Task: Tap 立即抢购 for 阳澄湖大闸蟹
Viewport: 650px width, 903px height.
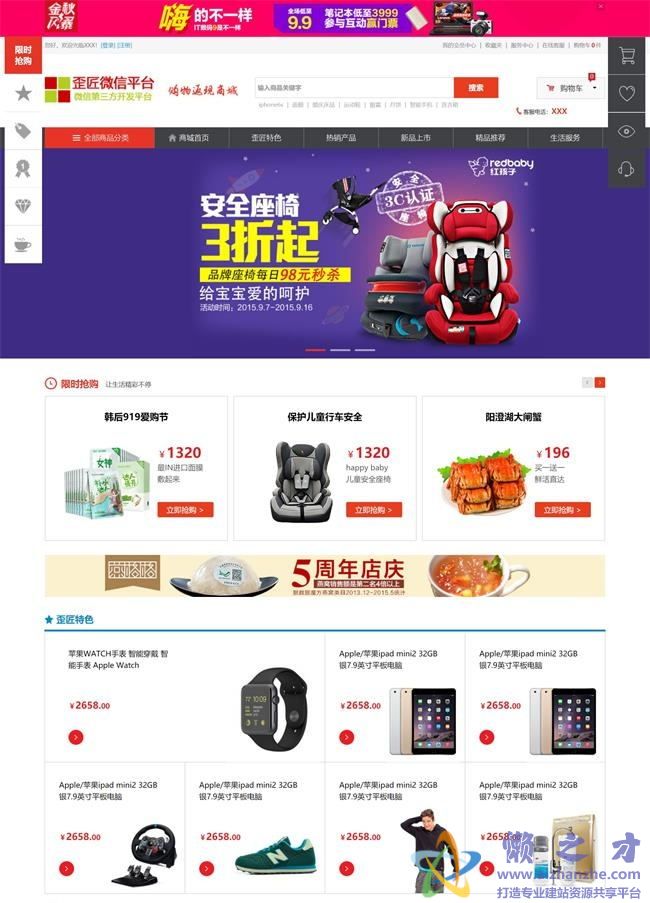Action: (x=562, y=510)
